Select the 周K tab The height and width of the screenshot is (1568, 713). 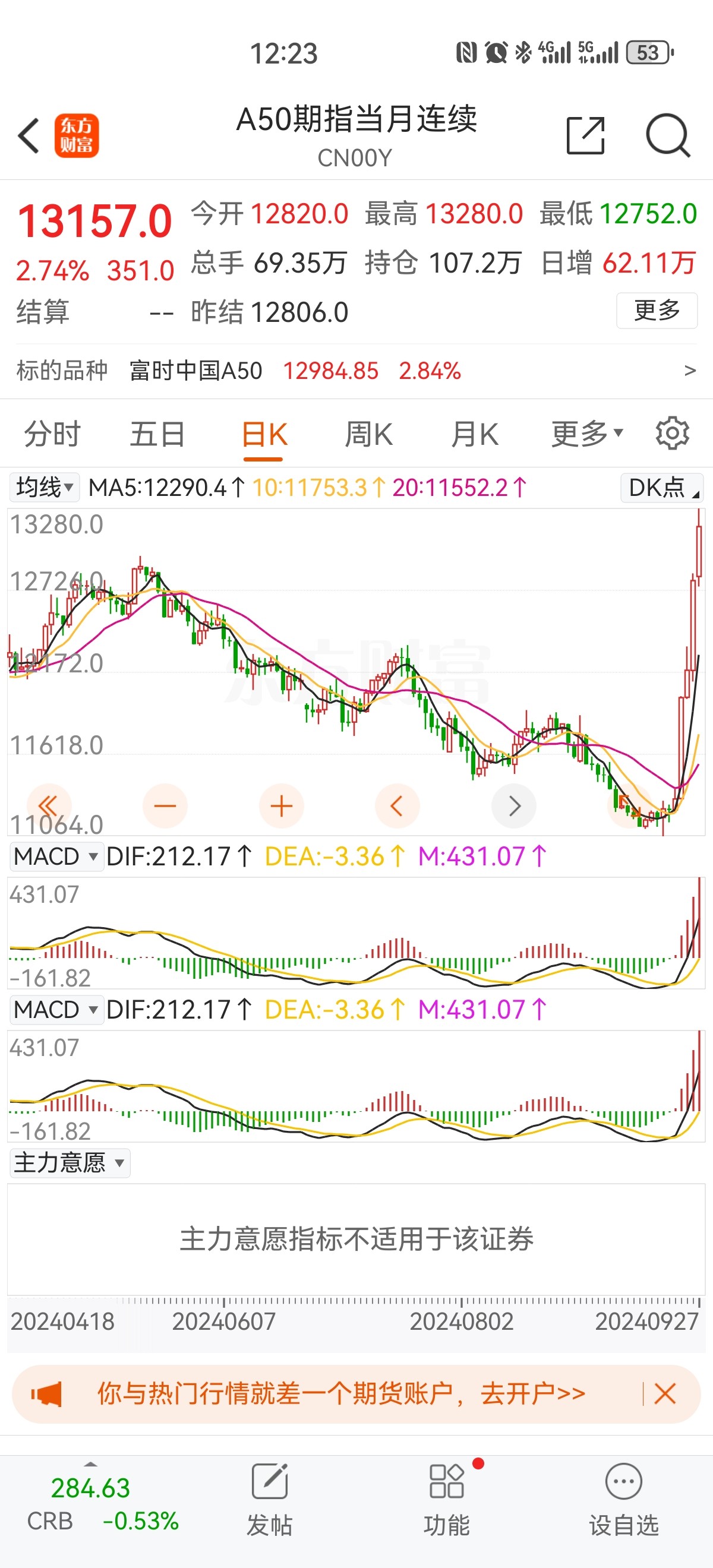pyautogui.click(x=369, y=435)
